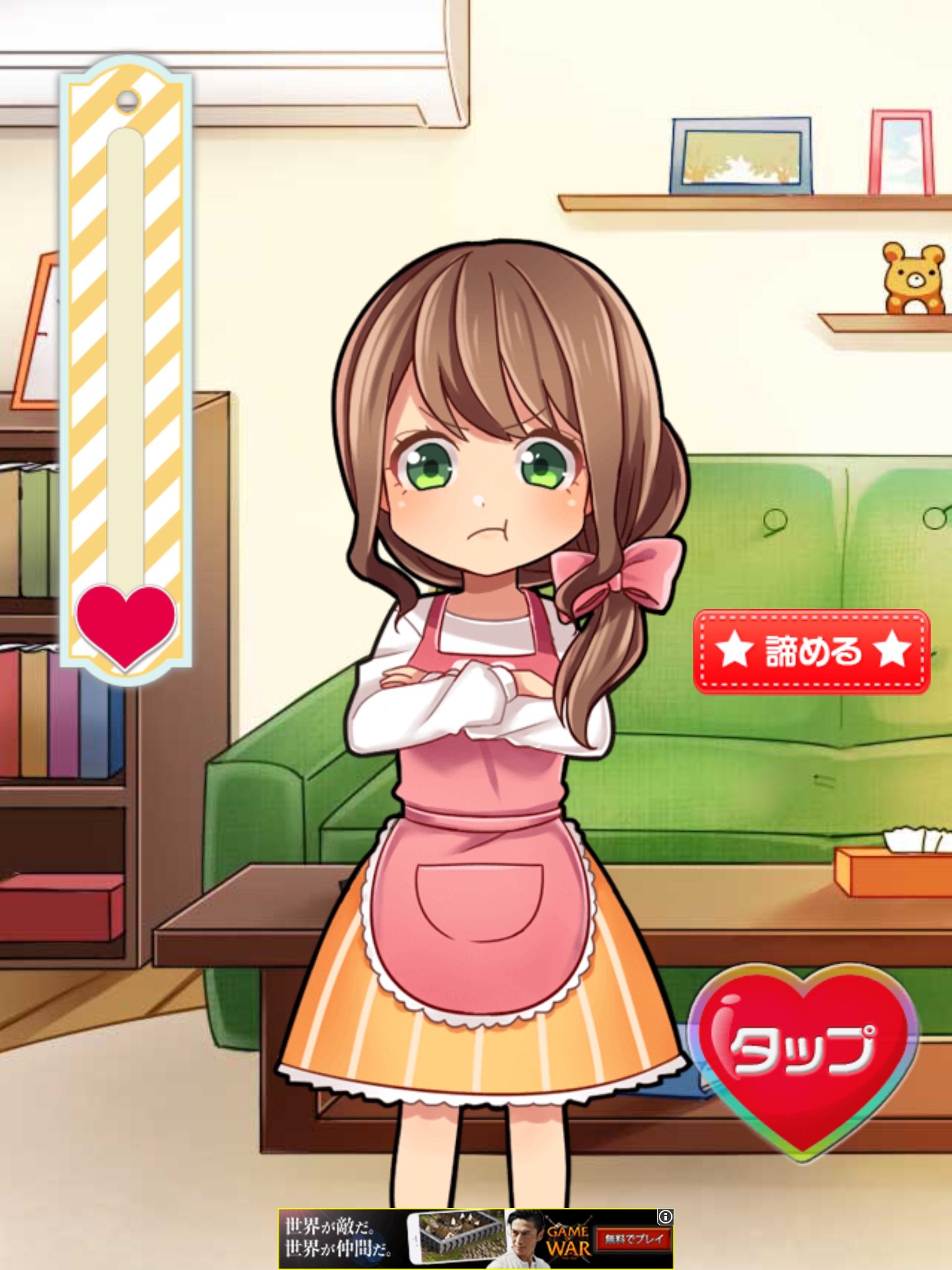This screenshot has height=1270, width=952.
Task: Tap the red 諦める give-up button
Action: [811, 651]
